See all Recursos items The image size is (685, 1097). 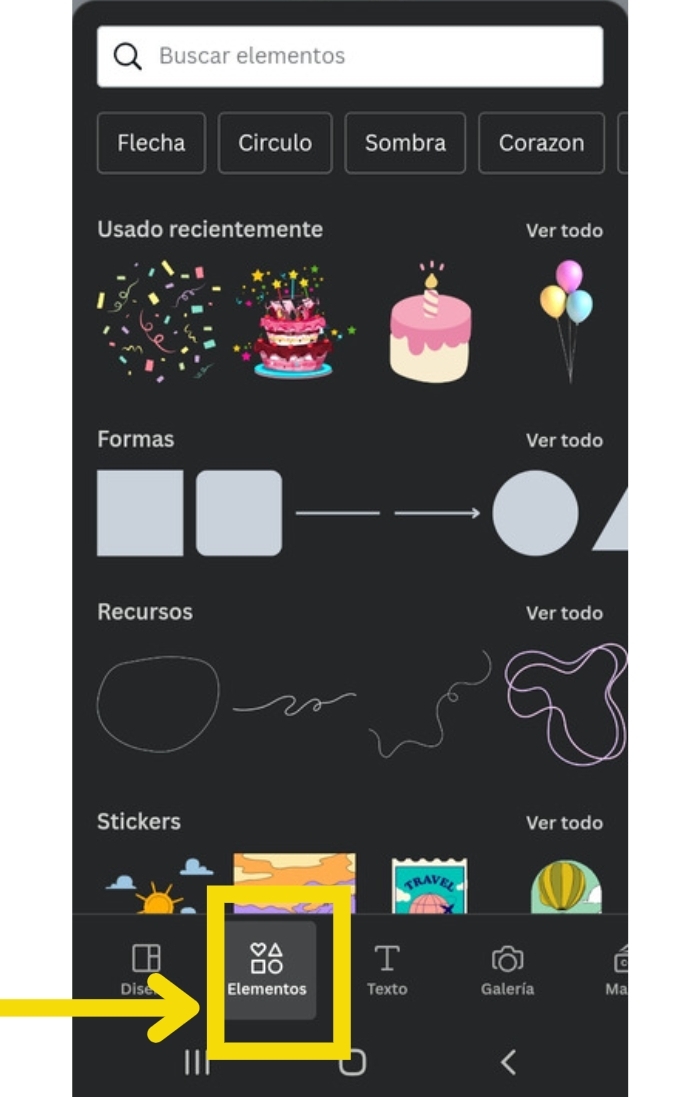click(564, 613)
